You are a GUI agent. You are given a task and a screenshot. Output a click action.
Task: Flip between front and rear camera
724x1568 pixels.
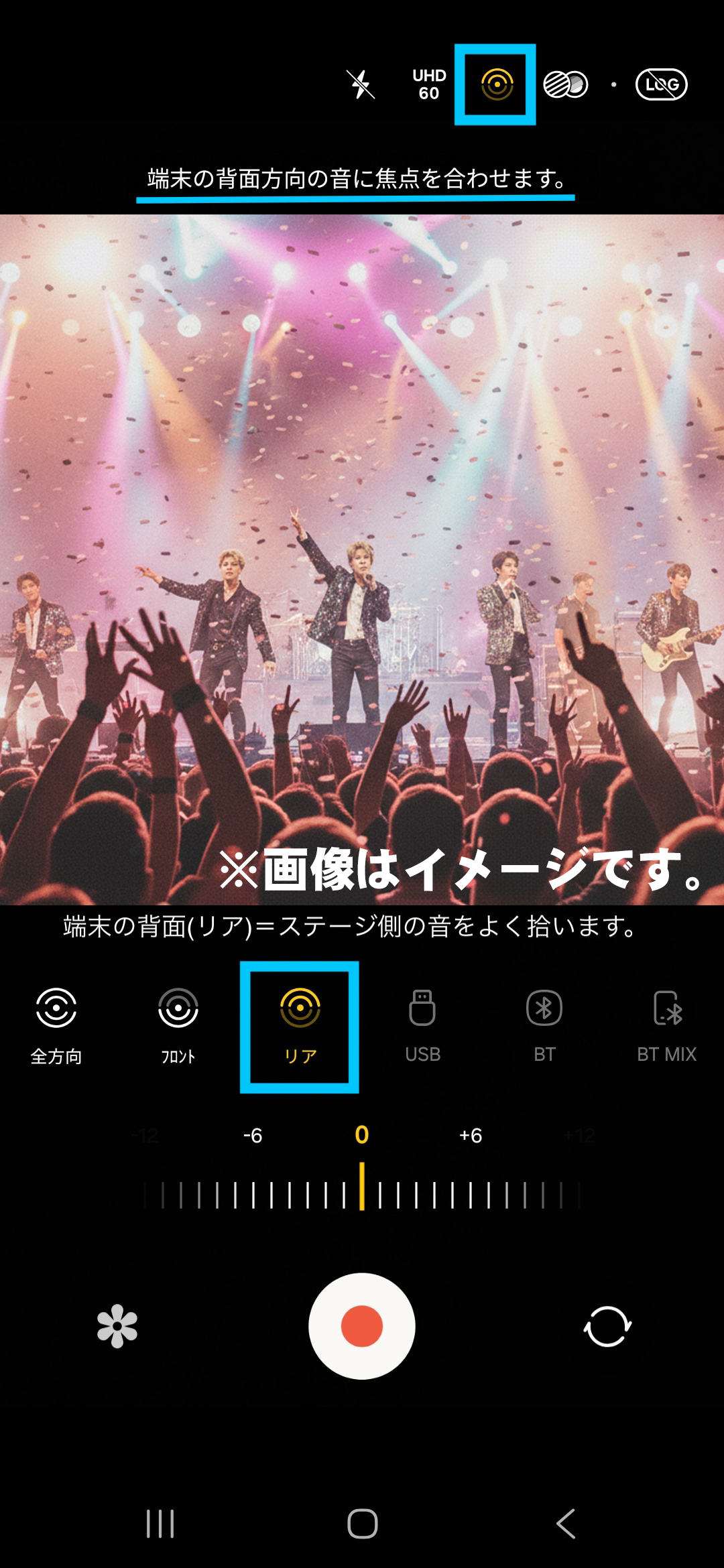607,1326
